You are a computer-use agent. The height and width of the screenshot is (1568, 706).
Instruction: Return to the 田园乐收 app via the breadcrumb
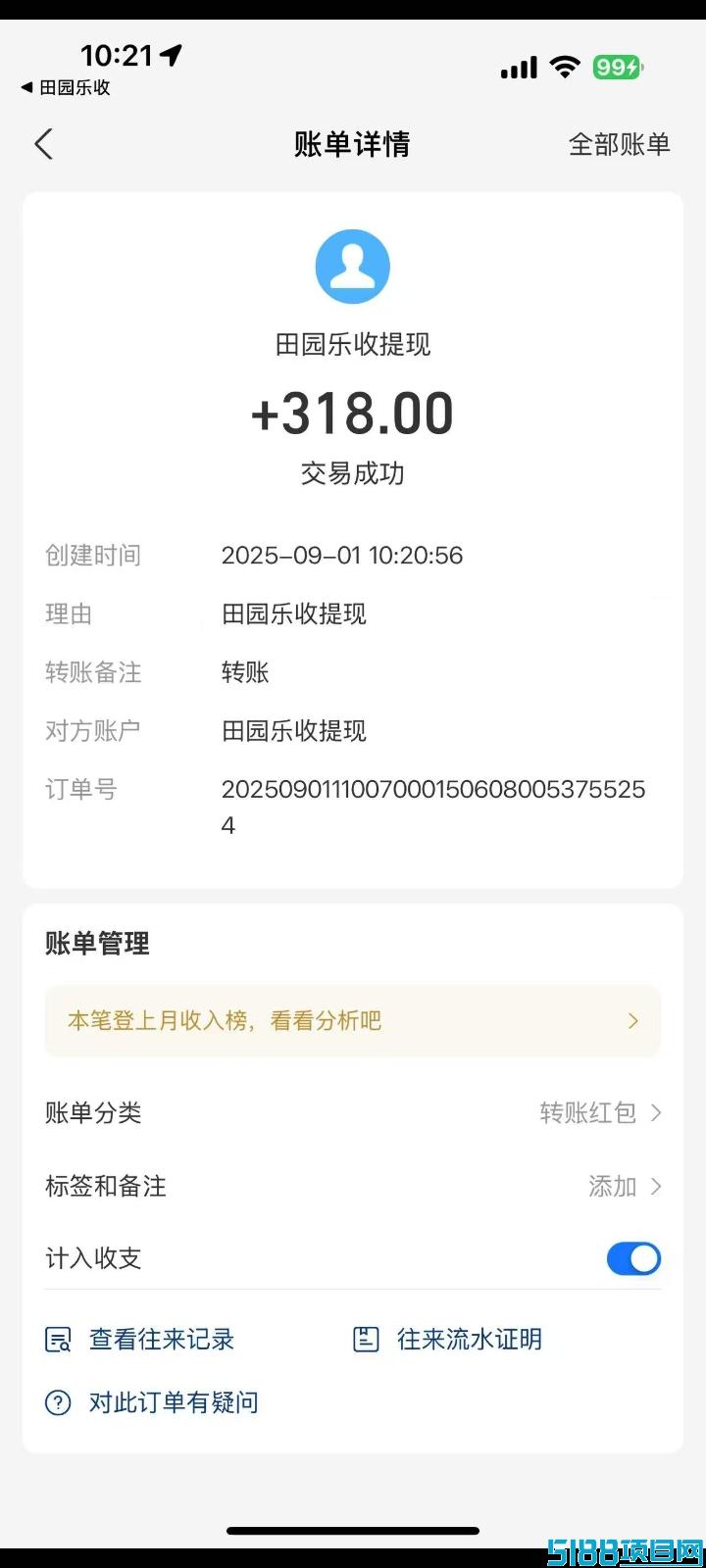(66, 87)
